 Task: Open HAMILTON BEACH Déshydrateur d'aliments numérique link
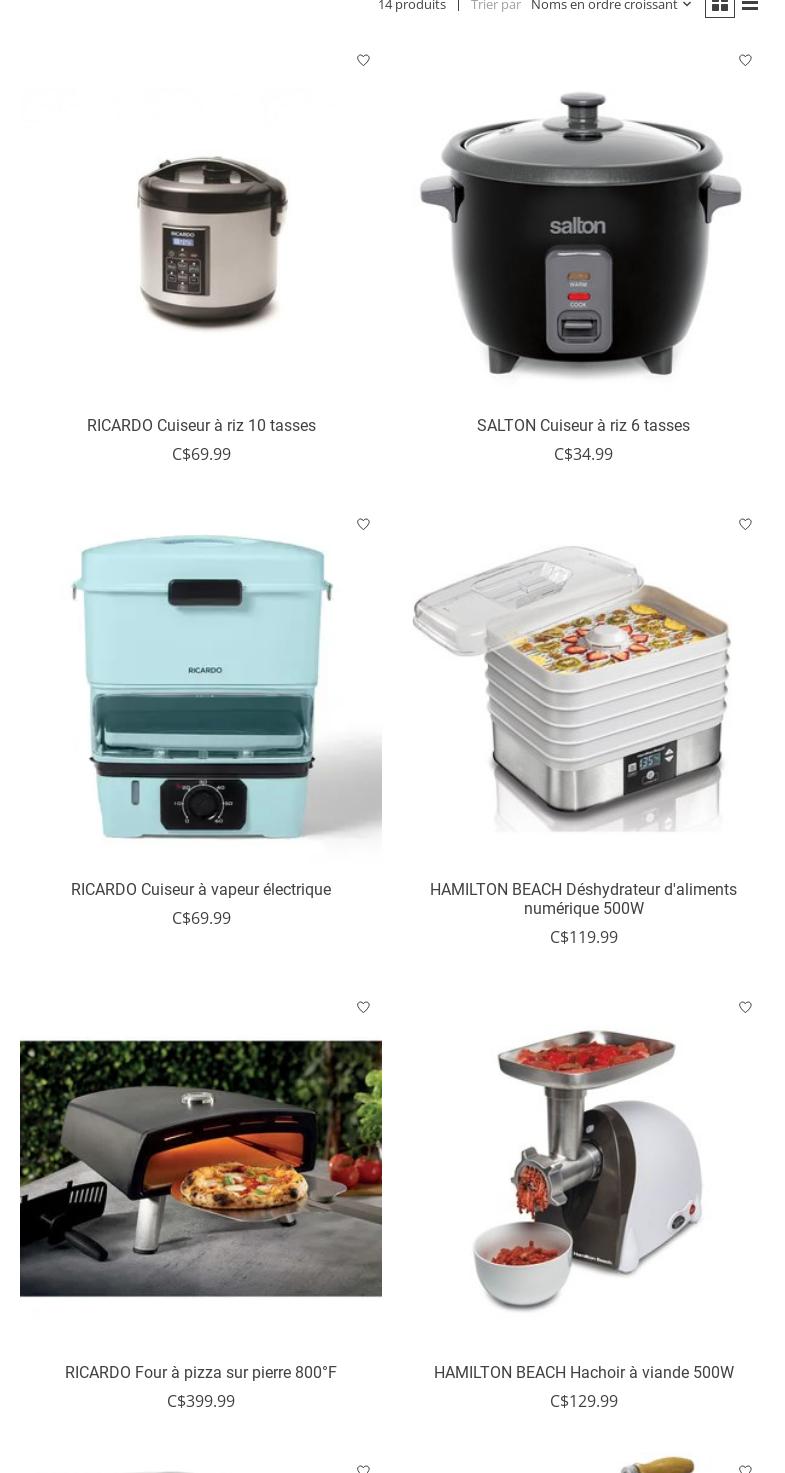(x=583, y=899)
